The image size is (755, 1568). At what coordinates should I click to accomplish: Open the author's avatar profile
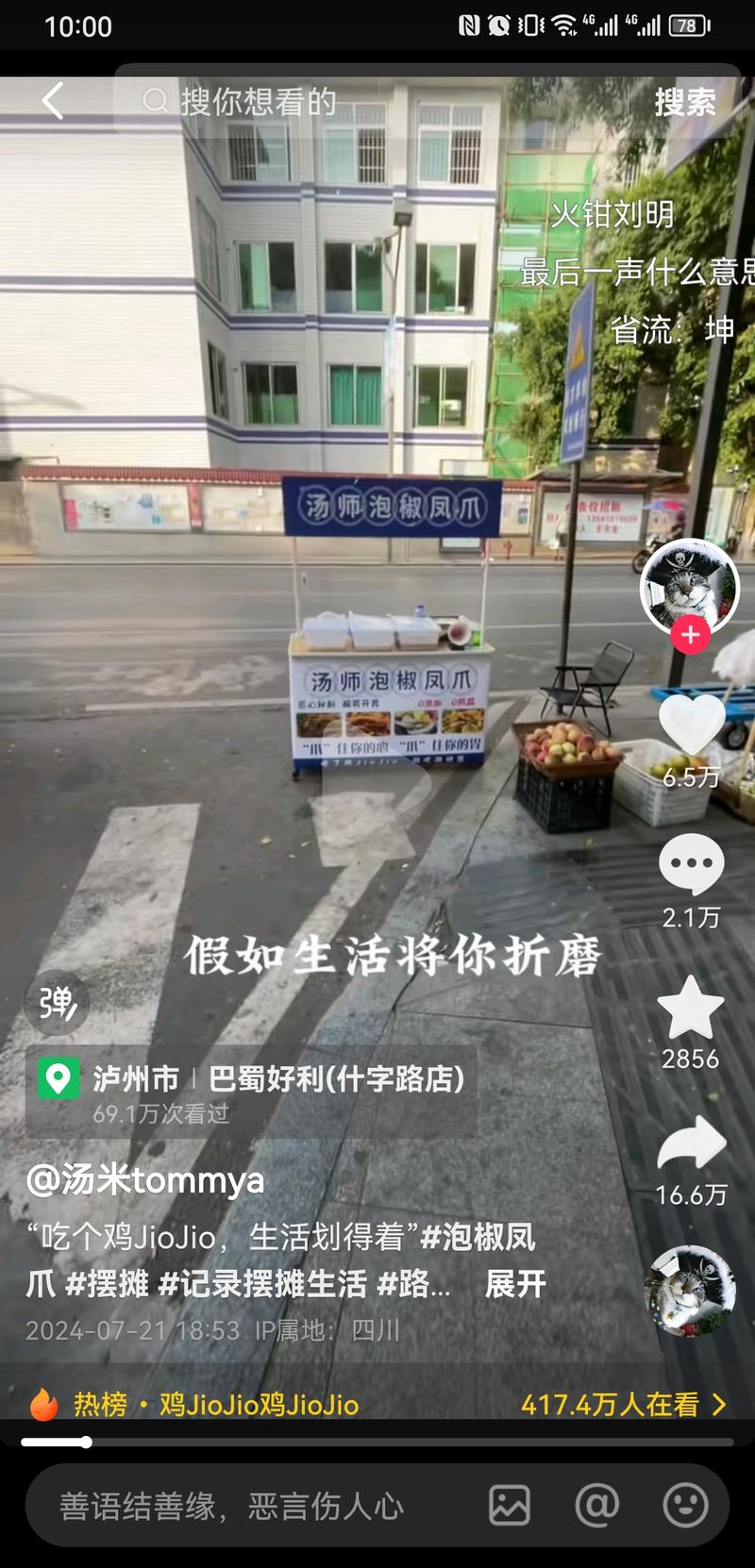tap(690, 587)
